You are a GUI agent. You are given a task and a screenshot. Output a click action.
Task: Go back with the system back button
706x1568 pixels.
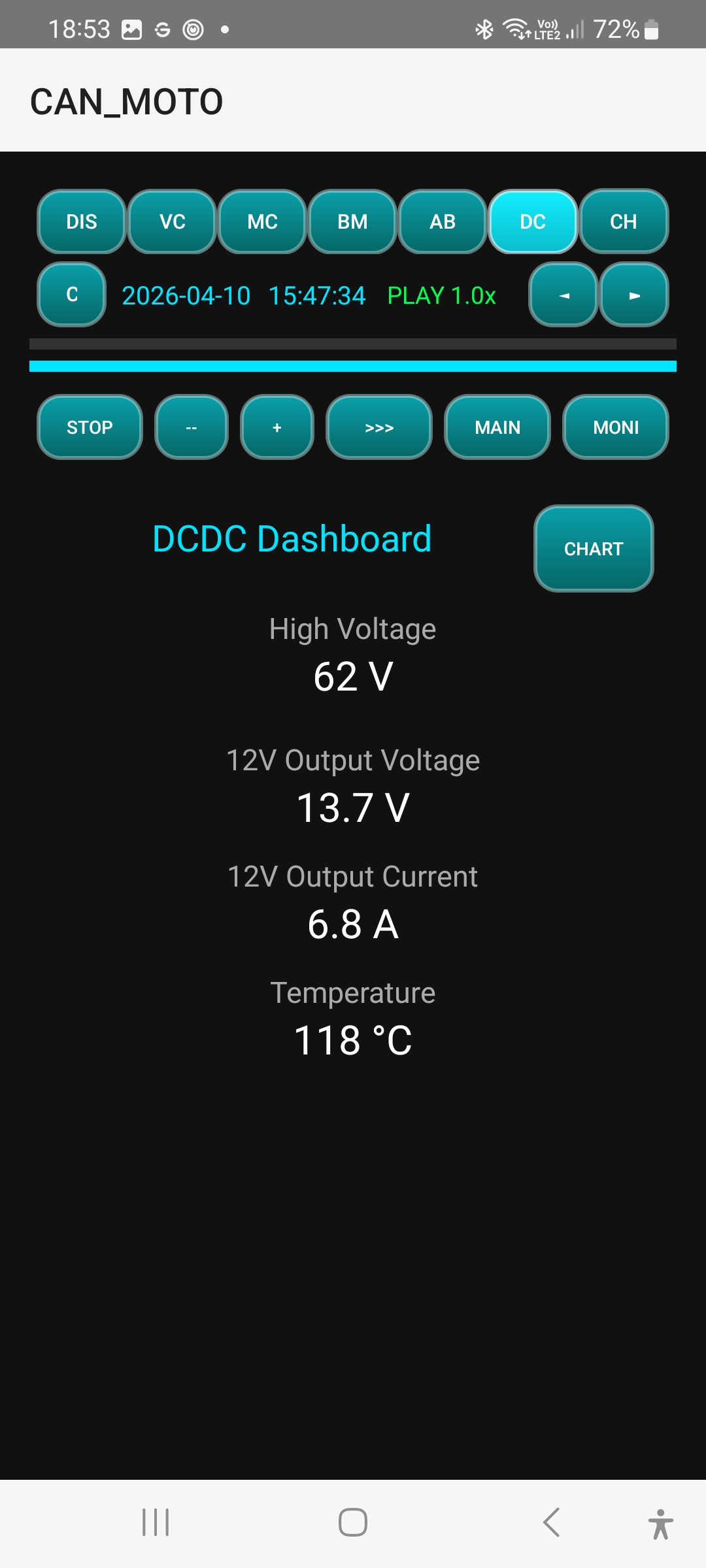551,1522
